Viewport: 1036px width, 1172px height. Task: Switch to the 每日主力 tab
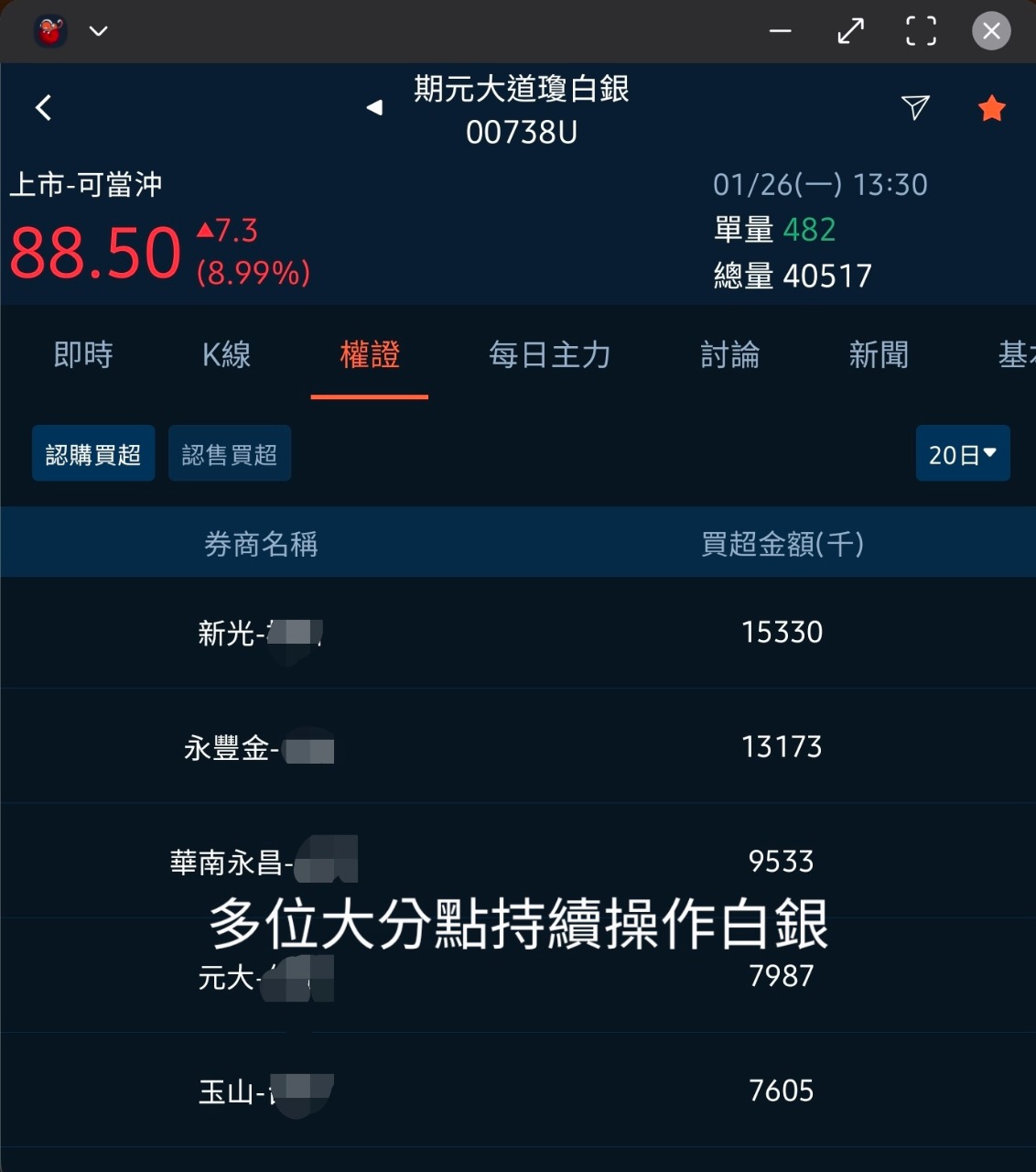click(x=550, y=355)
